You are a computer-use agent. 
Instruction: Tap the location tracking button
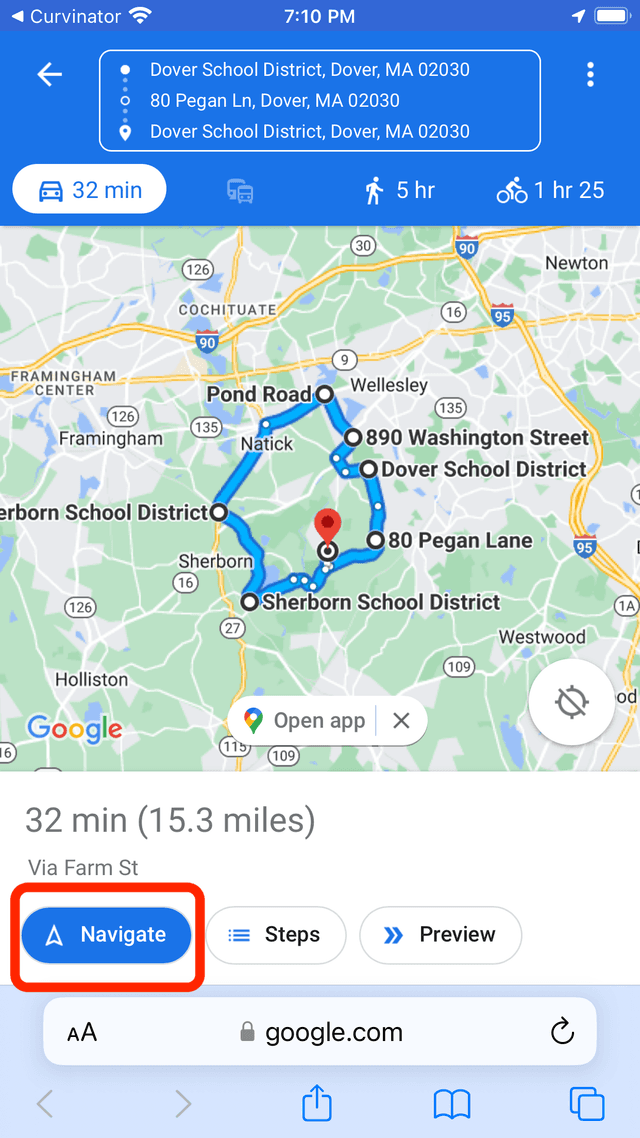pos(572,703)
